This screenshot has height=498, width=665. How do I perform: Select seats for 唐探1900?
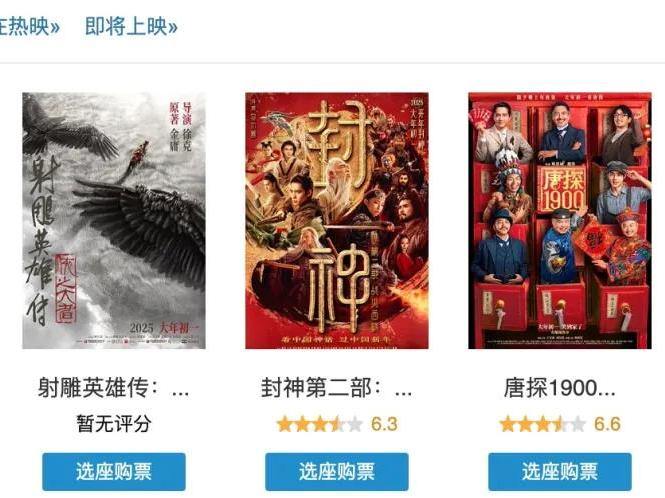point(560,472)
